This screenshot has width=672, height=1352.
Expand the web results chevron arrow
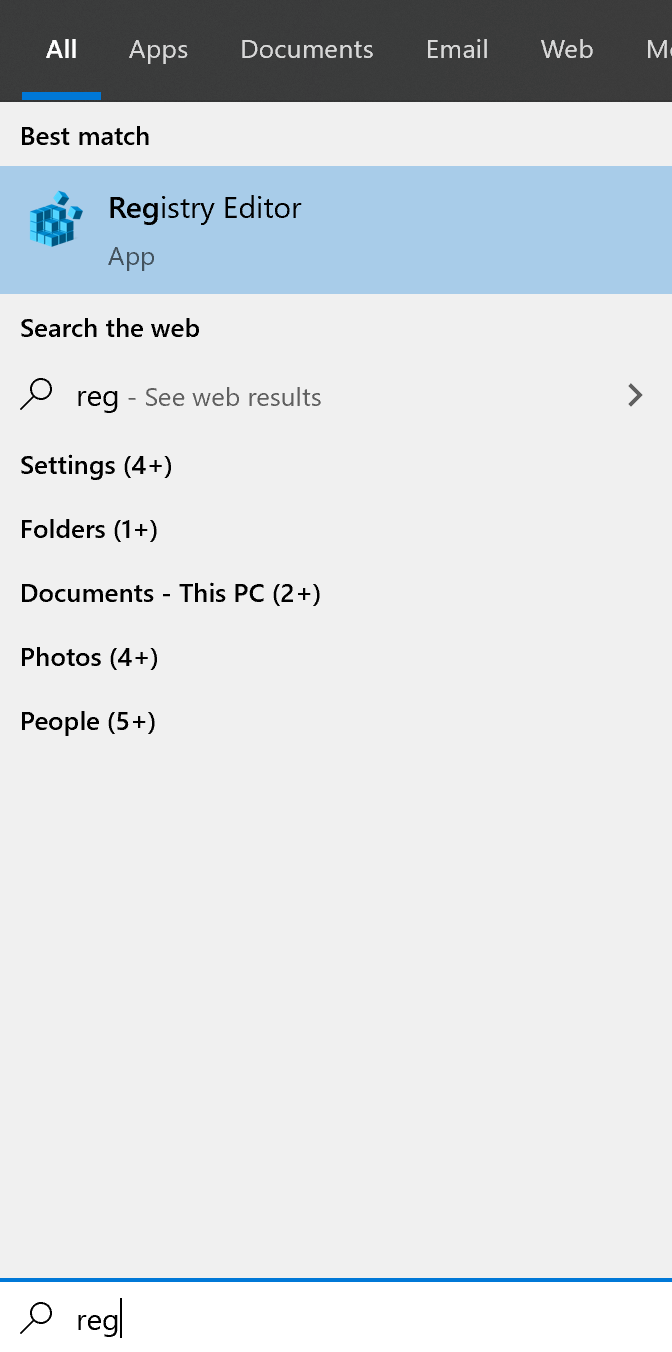(635, 396)
